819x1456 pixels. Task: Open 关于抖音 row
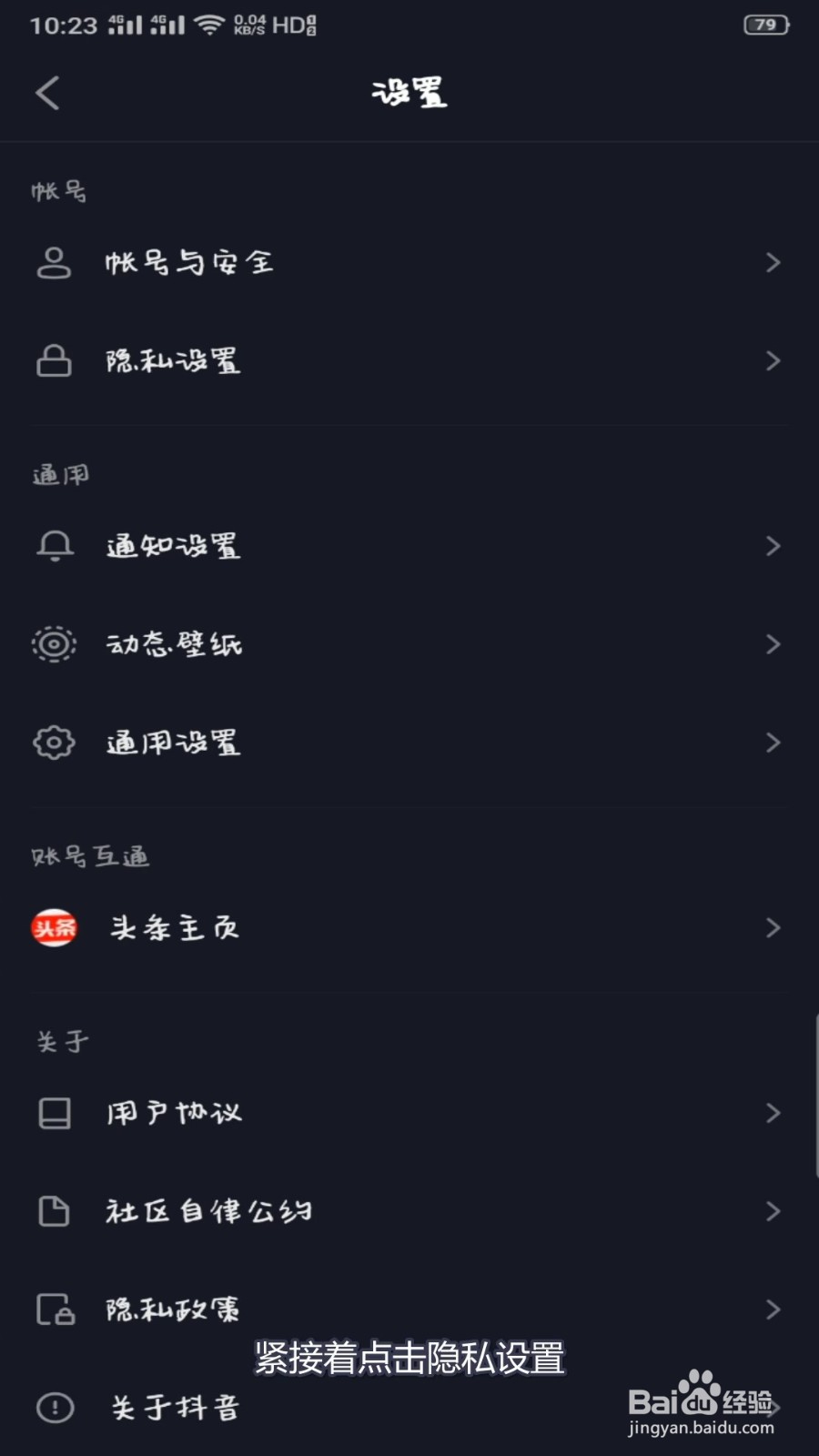[x=409, y=1408]
